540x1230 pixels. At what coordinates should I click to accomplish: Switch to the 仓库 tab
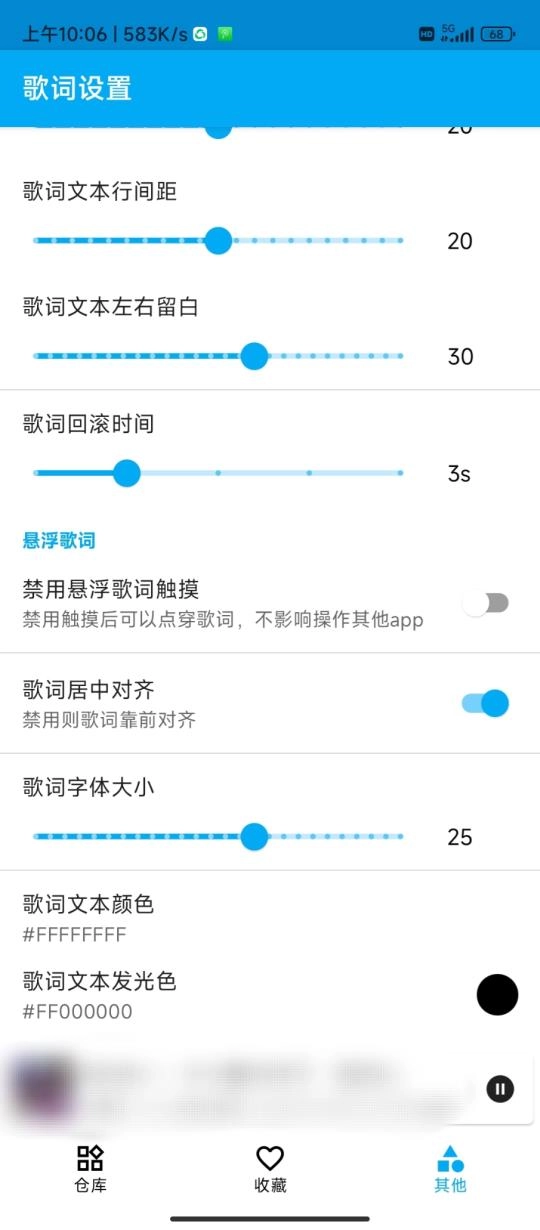90,1169
